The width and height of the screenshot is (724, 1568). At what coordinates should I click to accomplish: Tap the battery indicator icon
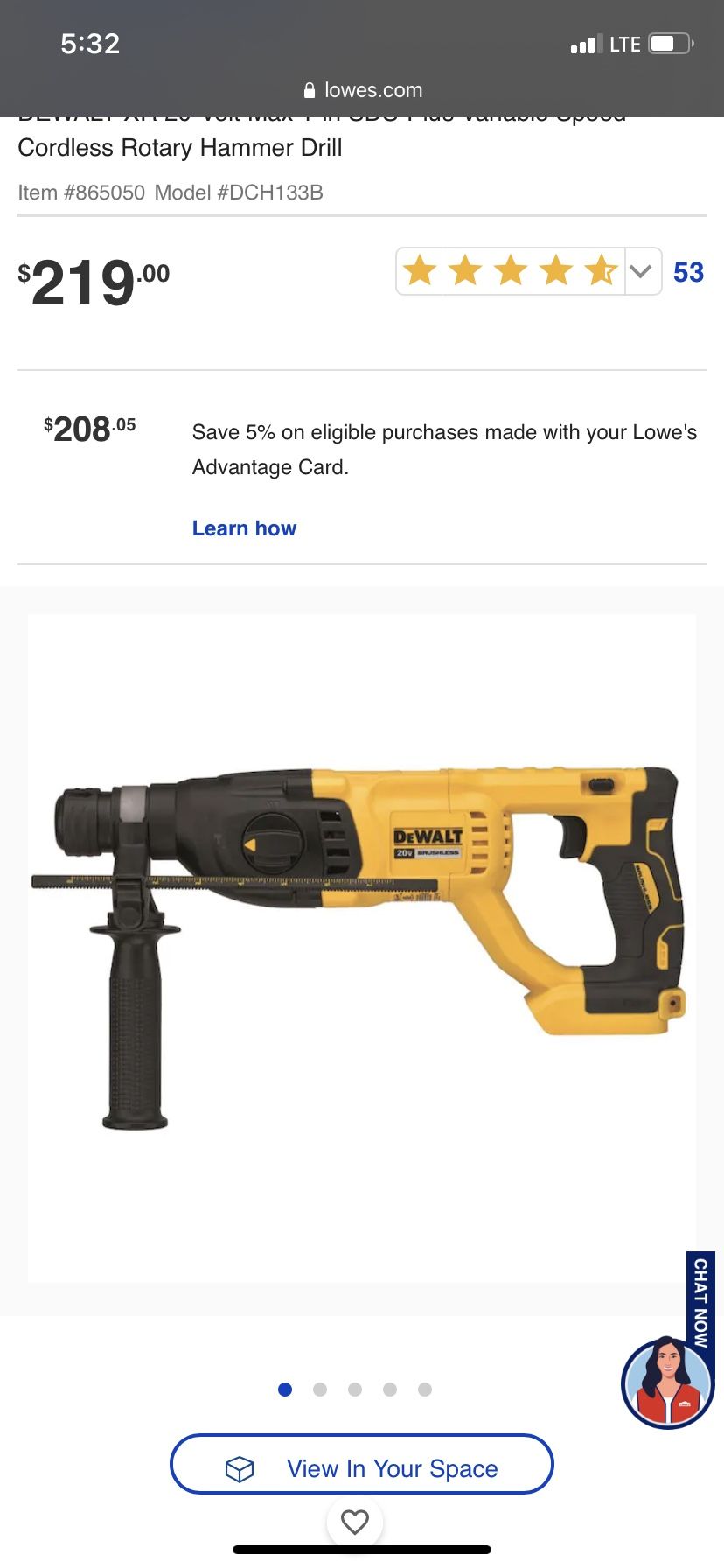coord(669,41)
